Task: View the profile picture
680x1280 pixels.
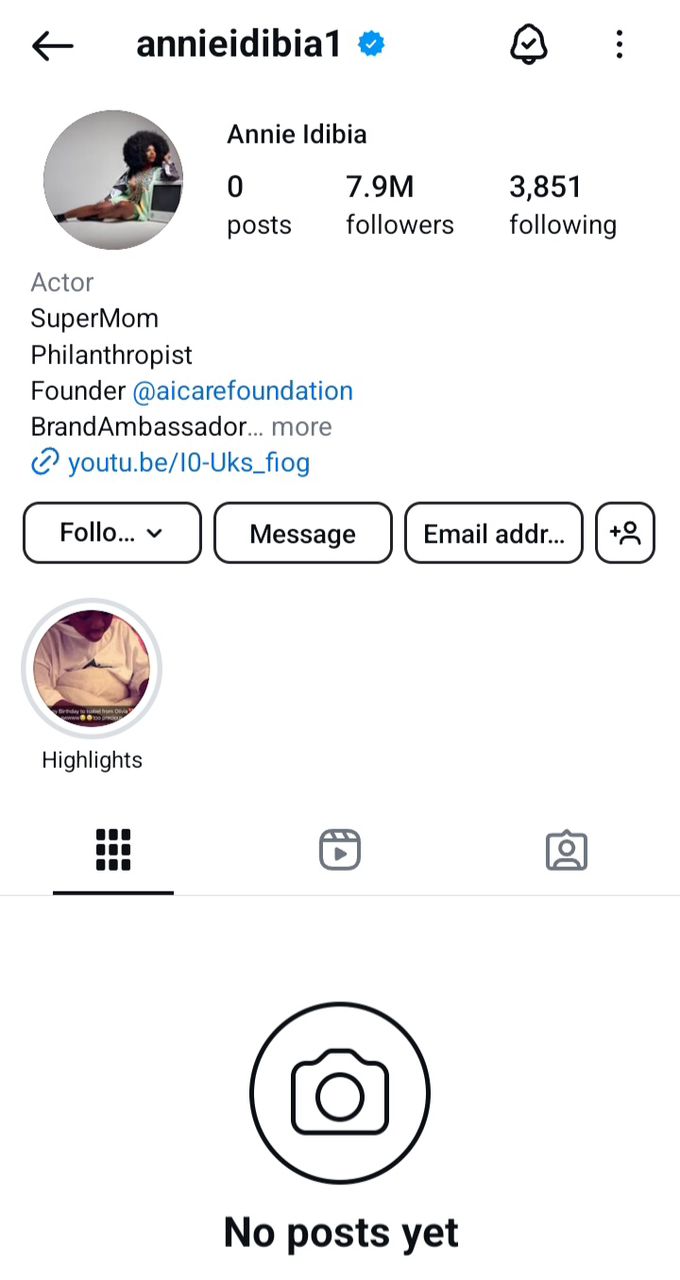Action: pos(113,180)
